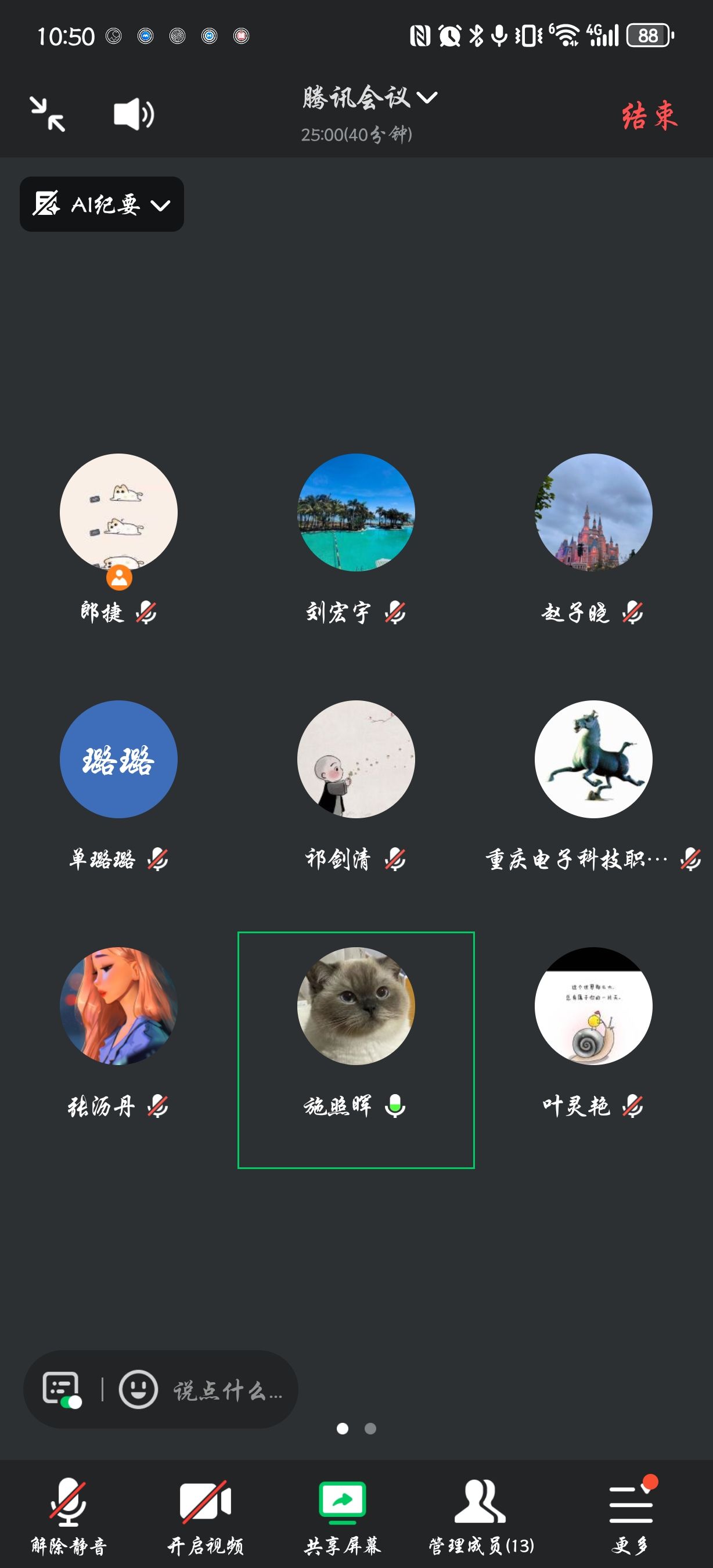Select participant 重庆电子科技职…
Screen dimensions: 713x1568
(x=593, y=760)
